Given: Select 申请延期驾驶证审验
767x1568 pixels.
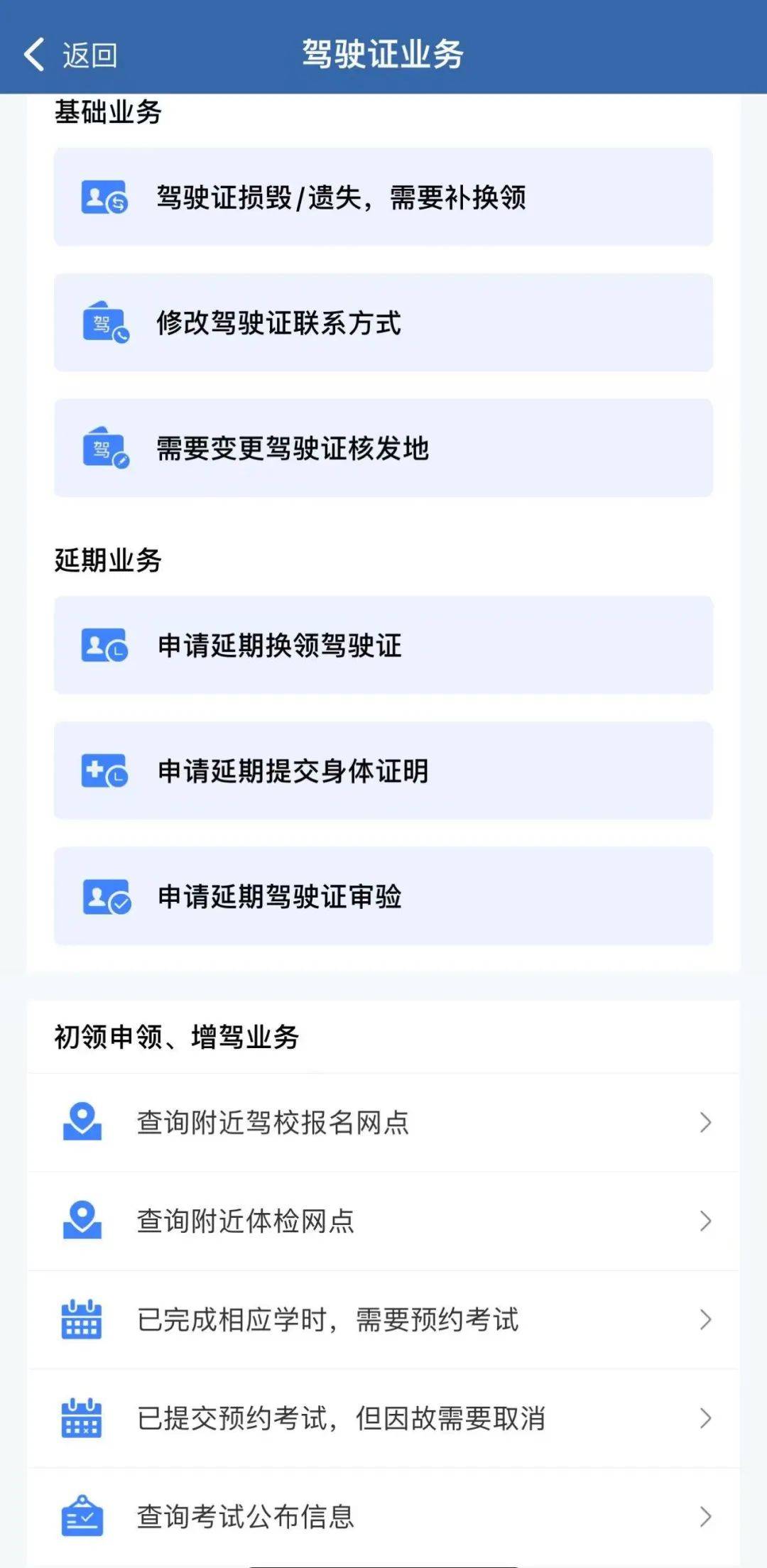Looking at the screenshot, I should tap(383, 896).
